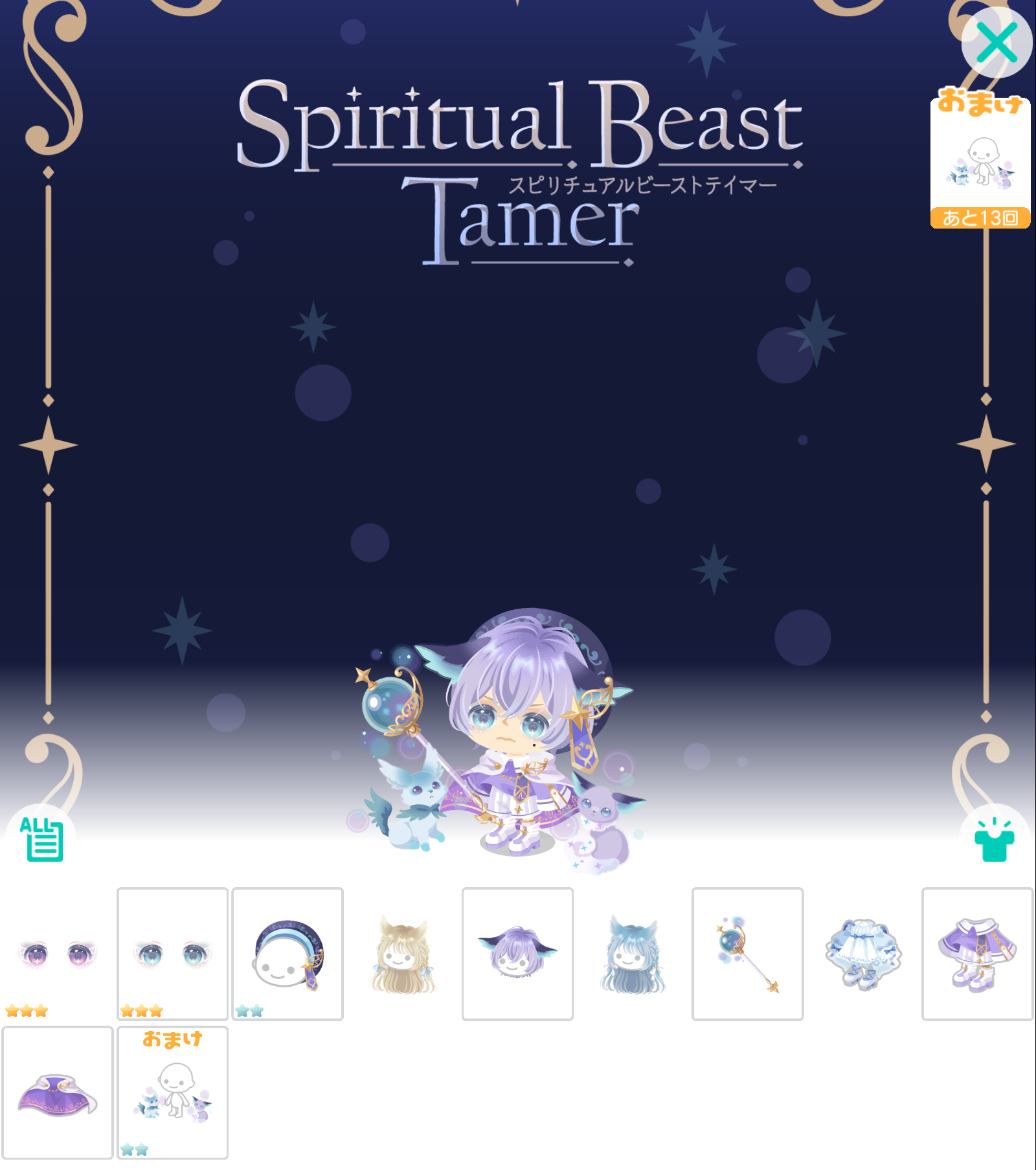Close the Spiritual Beast Tamer preview
Screen dimensions: 1036x1170
tap(997, 43)
